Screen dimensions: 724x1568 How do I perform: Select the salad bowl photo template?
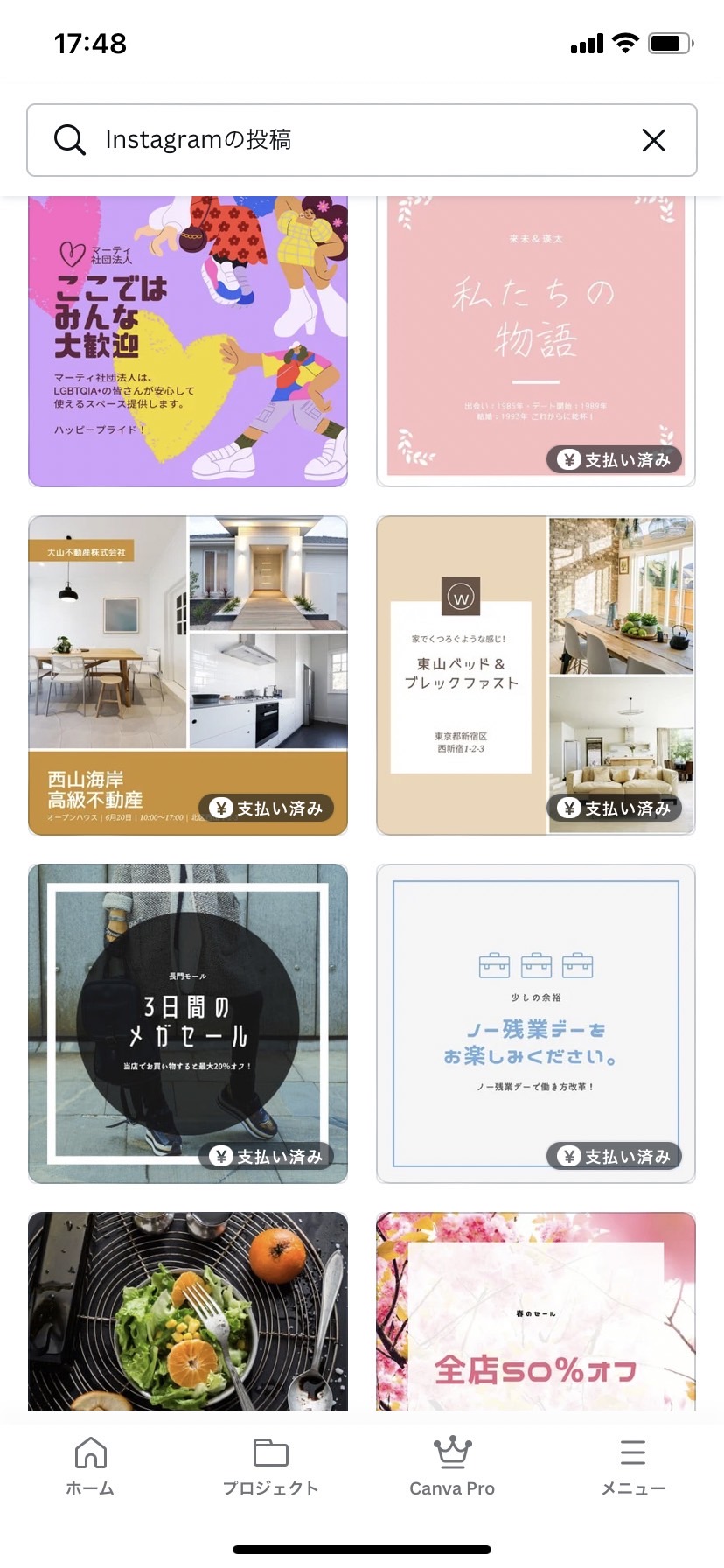click(x=188, y=1311)
